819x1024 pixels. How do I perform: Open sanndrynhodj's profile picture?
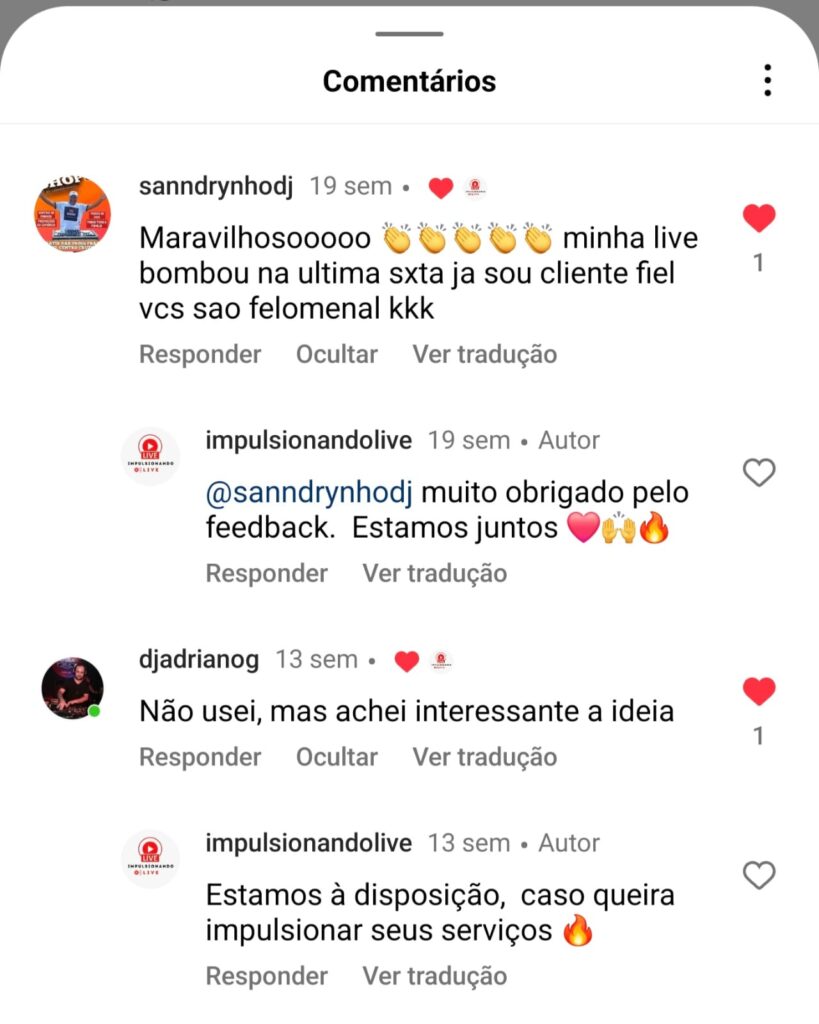tap(73, 213)
